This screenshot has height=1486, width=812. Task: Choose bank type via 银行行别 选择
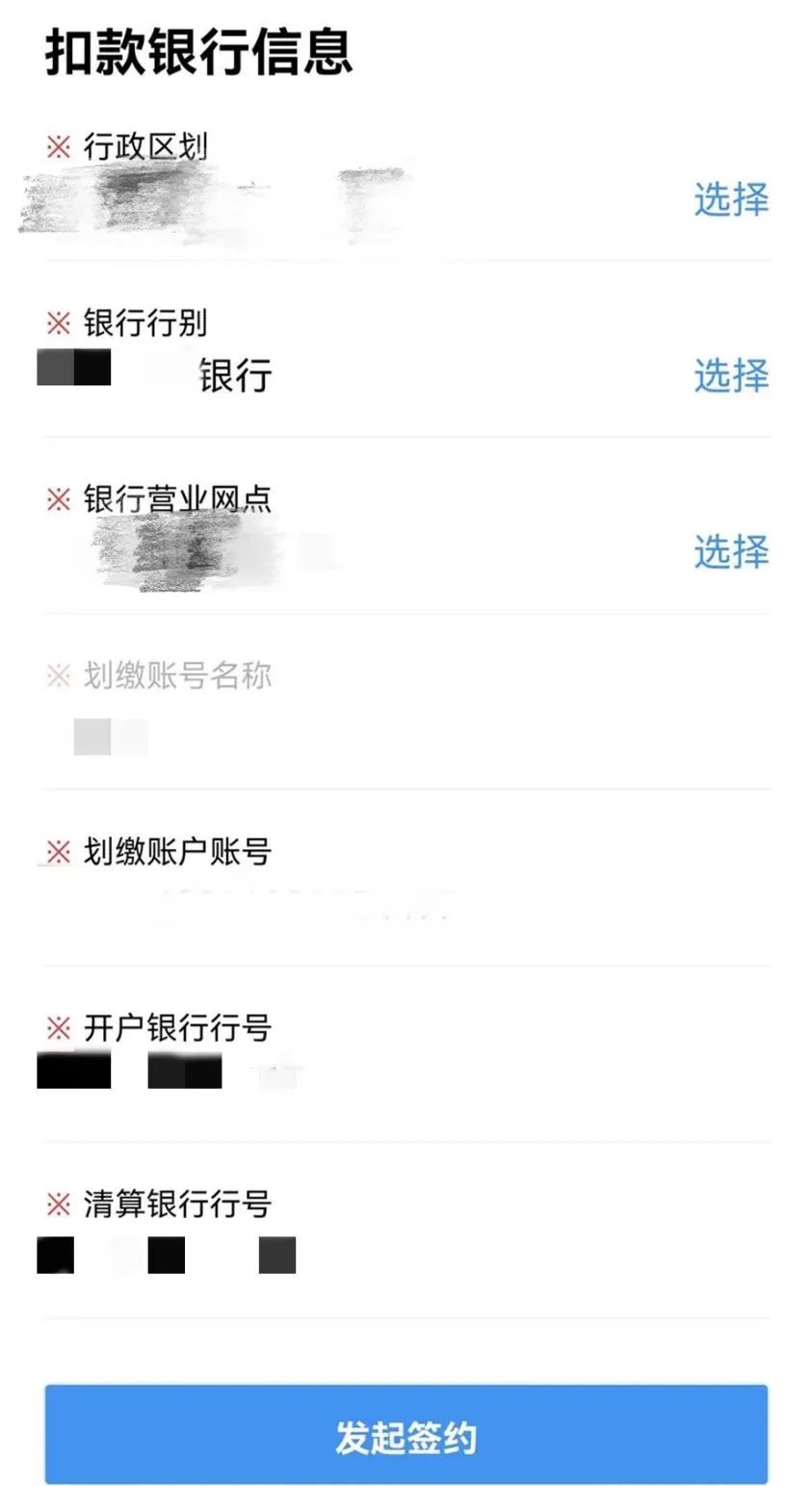coord(731,375)
